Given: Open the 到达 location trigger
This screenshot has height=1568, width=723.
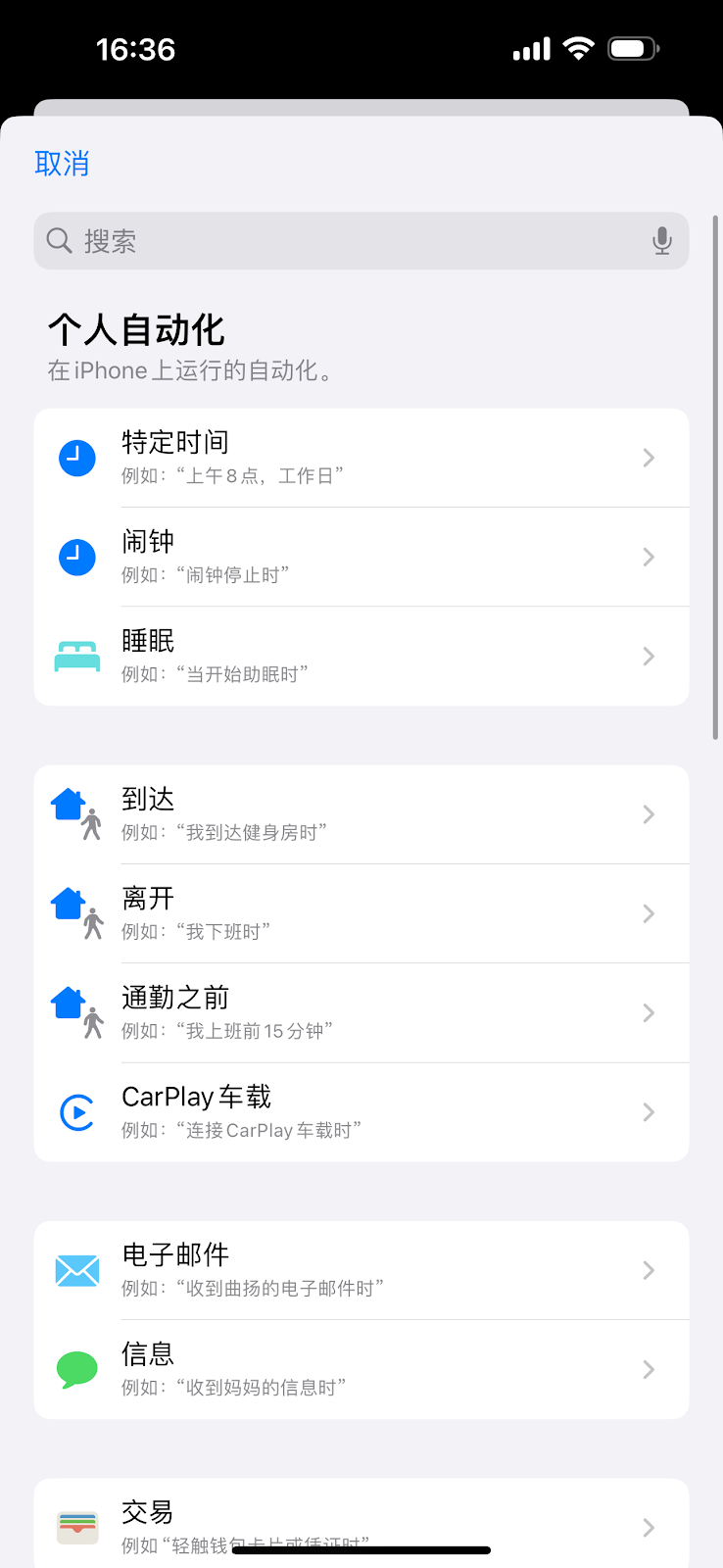Looking at the screenshot, I should coord(361,815).
